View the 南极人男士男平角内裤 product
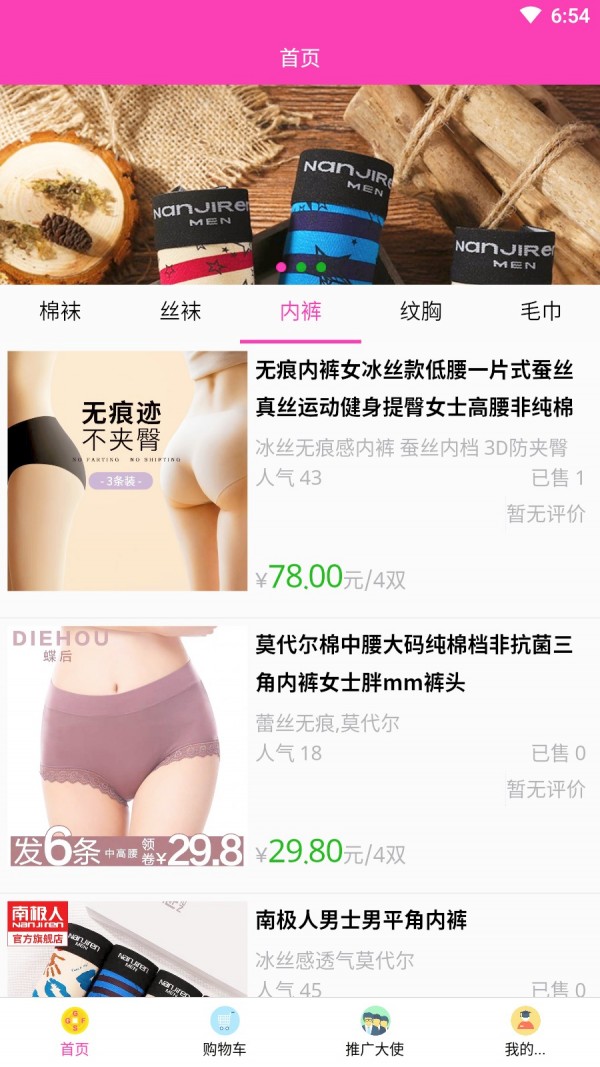Image resolution: width=600 pixels, height=1067 pixels. click(x=361, y=920)
